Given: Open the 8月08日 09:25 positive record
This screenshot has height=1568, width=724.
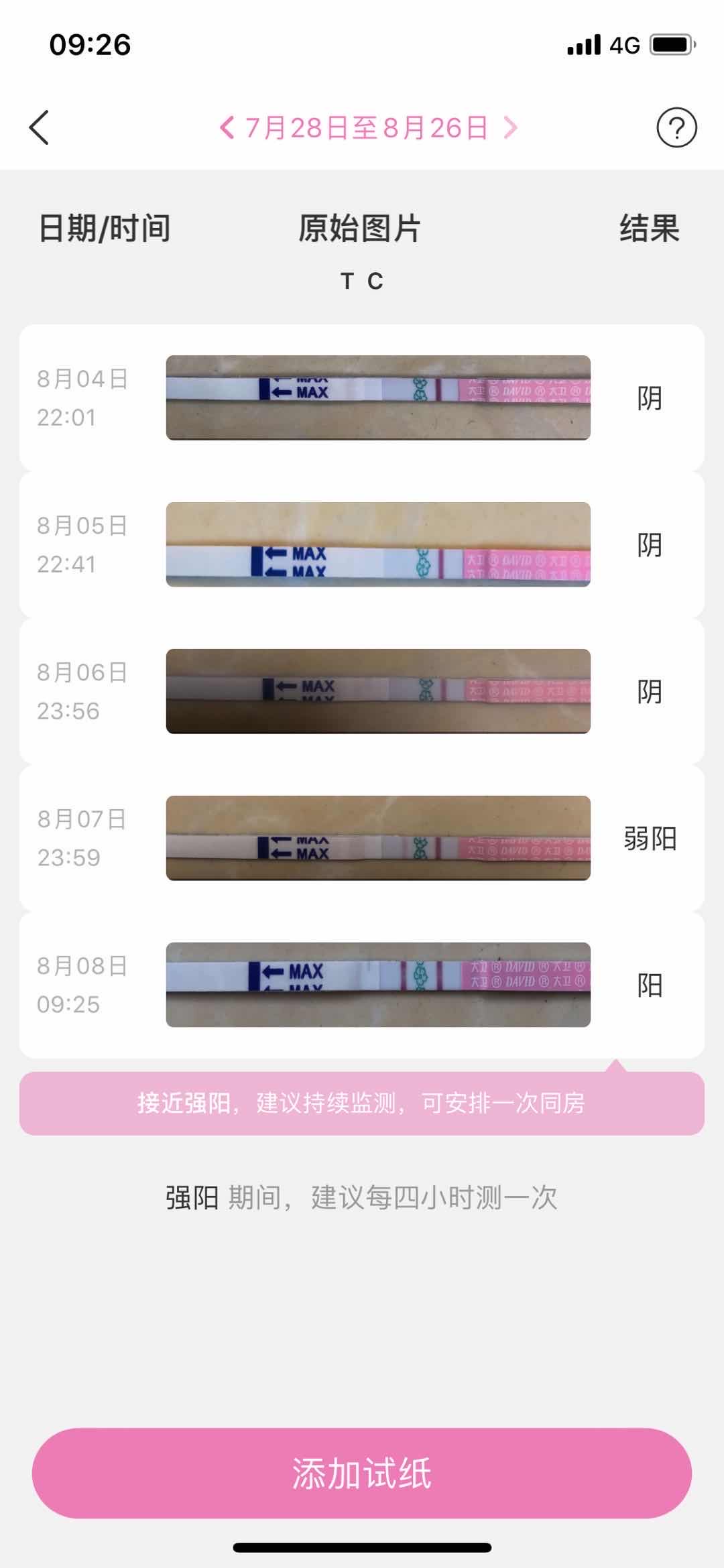Looking at the screenshot, I should (x=362, y=985).
